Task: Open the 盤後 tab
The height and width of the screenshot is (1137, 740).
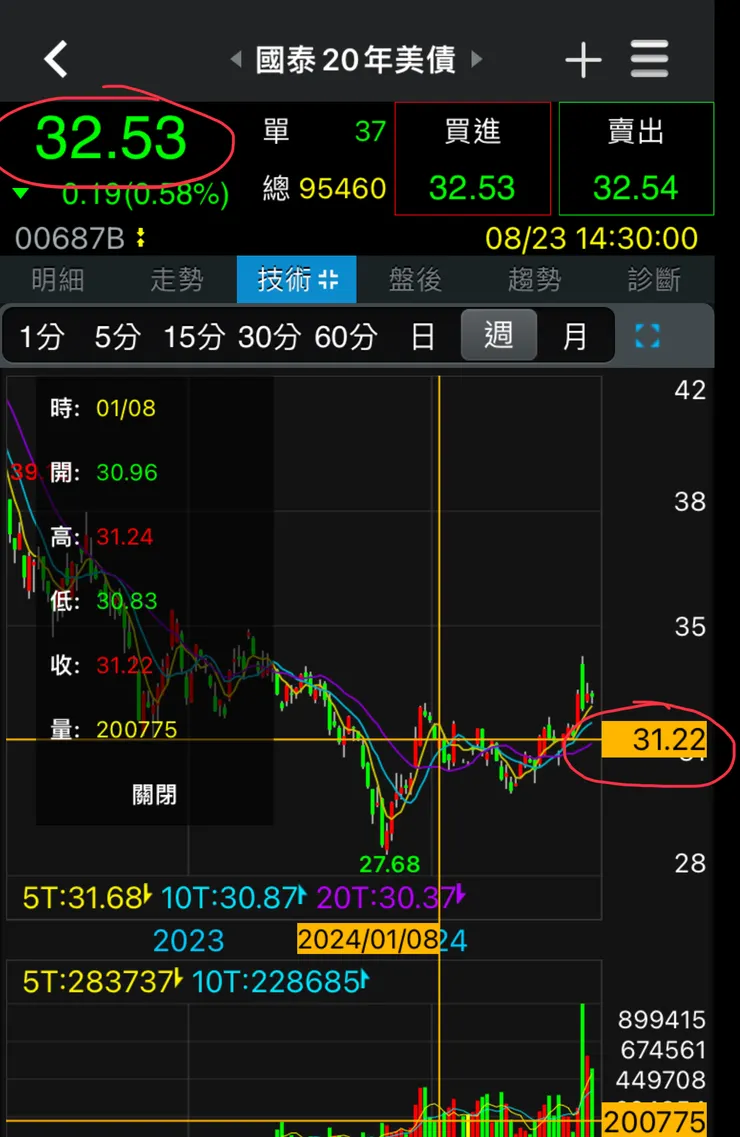Action: pyautogui.click(x=415, y=280)
